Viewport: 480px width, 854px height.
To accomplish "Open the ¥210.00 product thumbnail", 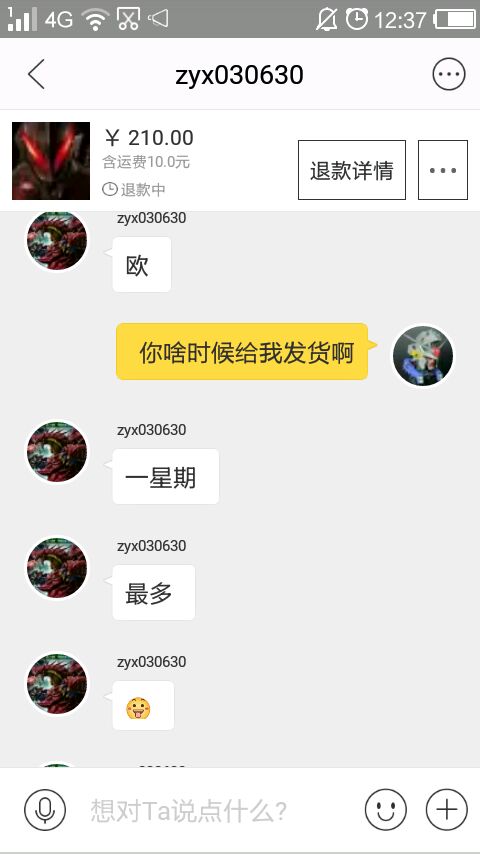I will [x=51, y=161].
